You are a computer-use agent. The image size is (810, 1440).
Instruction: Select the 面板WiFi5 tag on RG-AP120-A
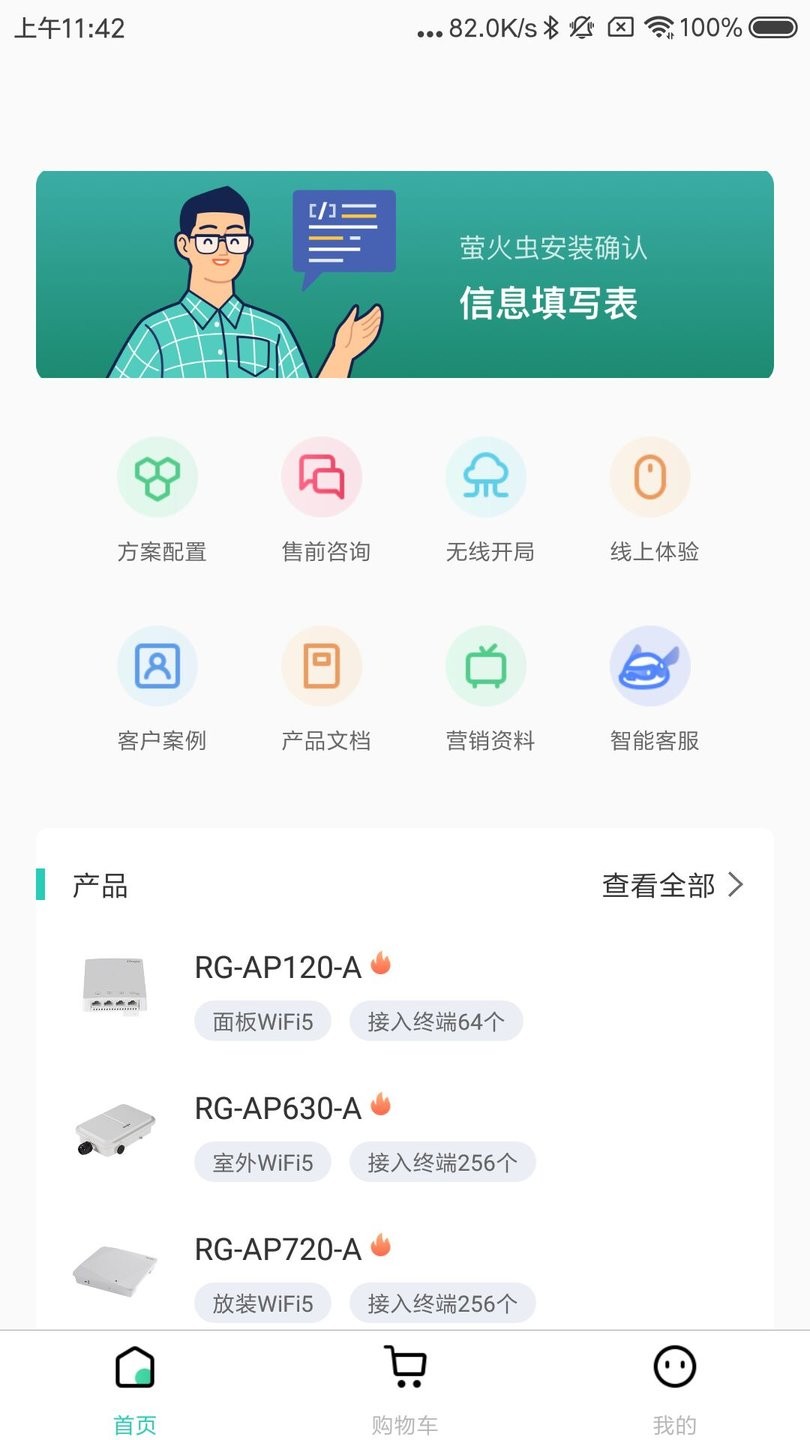(262, 1020)
